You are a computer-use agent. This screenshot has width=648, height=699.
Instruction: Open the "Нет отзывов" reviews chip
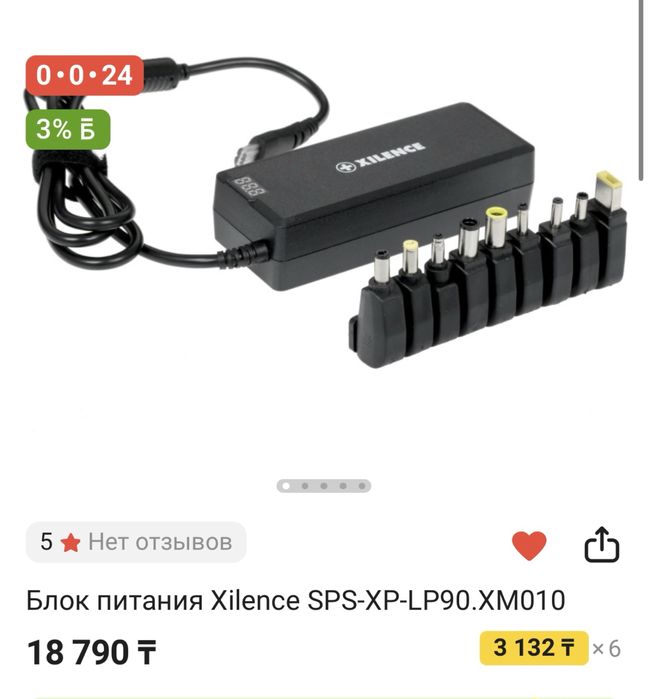[136, 543]
